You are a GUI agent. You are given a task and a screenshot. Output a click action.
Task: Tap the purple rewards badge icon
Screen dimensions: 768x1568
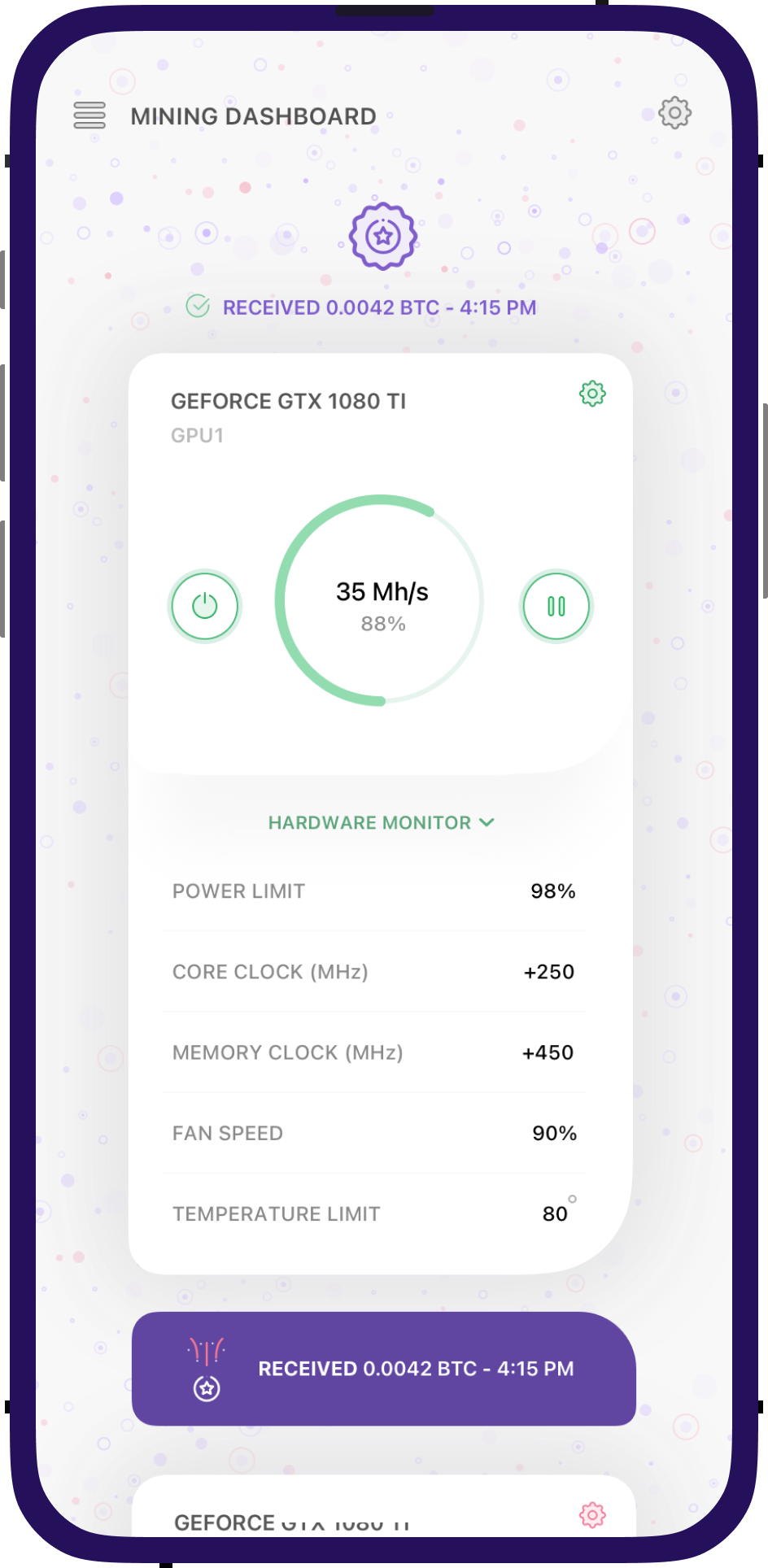[382, 237]
